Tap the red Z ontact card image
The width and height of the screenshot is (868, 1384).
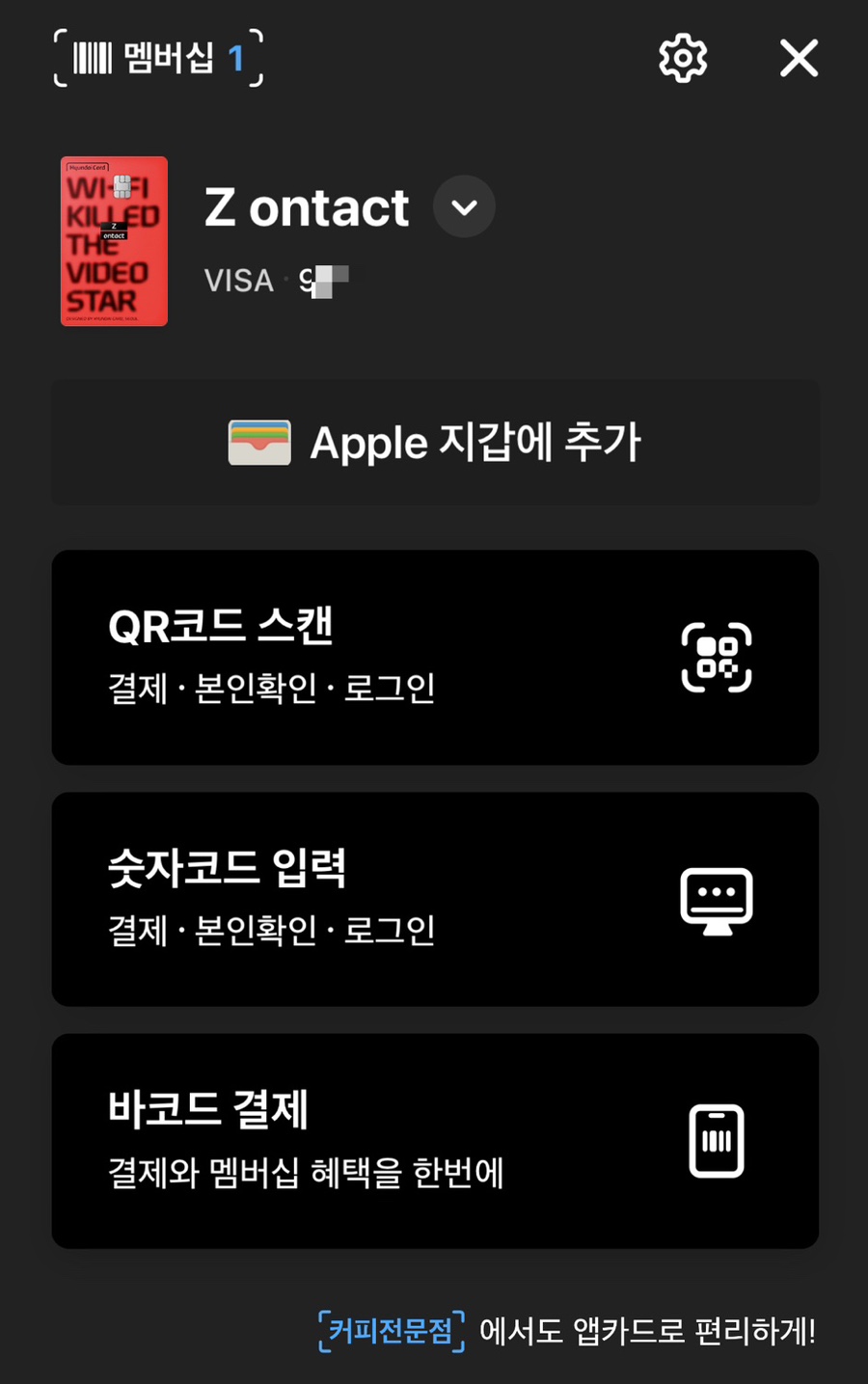[114, 241]
